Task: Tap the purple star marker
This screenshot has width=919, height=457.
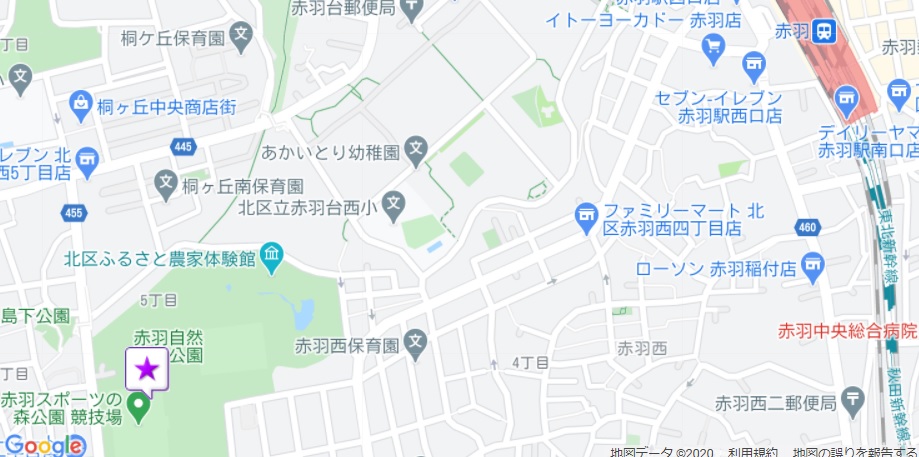Action: coord(147,370)
